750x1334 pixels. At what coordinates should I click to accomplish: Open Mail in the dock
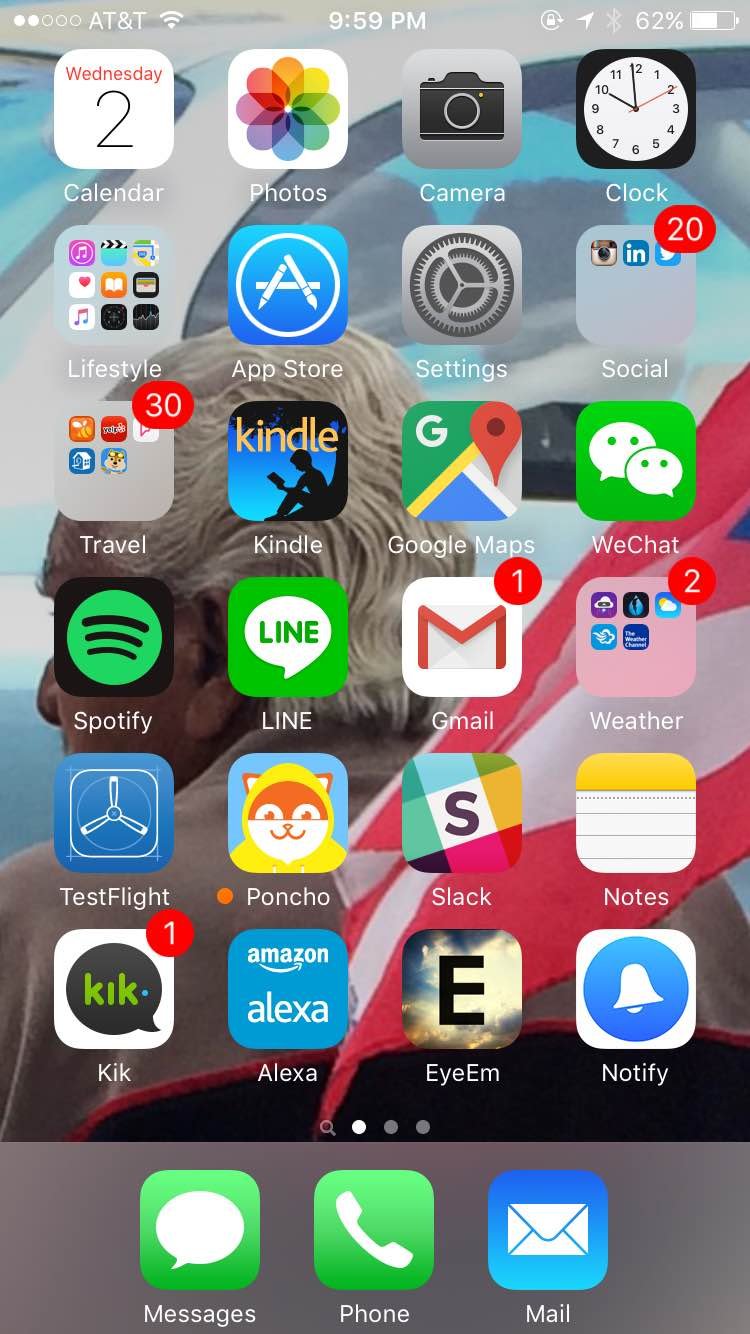pos(548,1230)
